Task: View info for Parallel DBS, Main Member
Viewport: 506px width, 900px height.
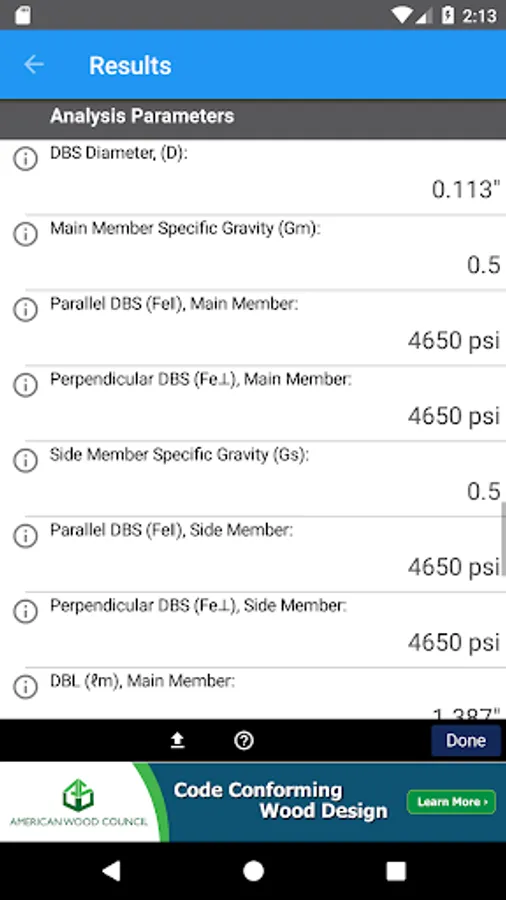Action: 25,310
